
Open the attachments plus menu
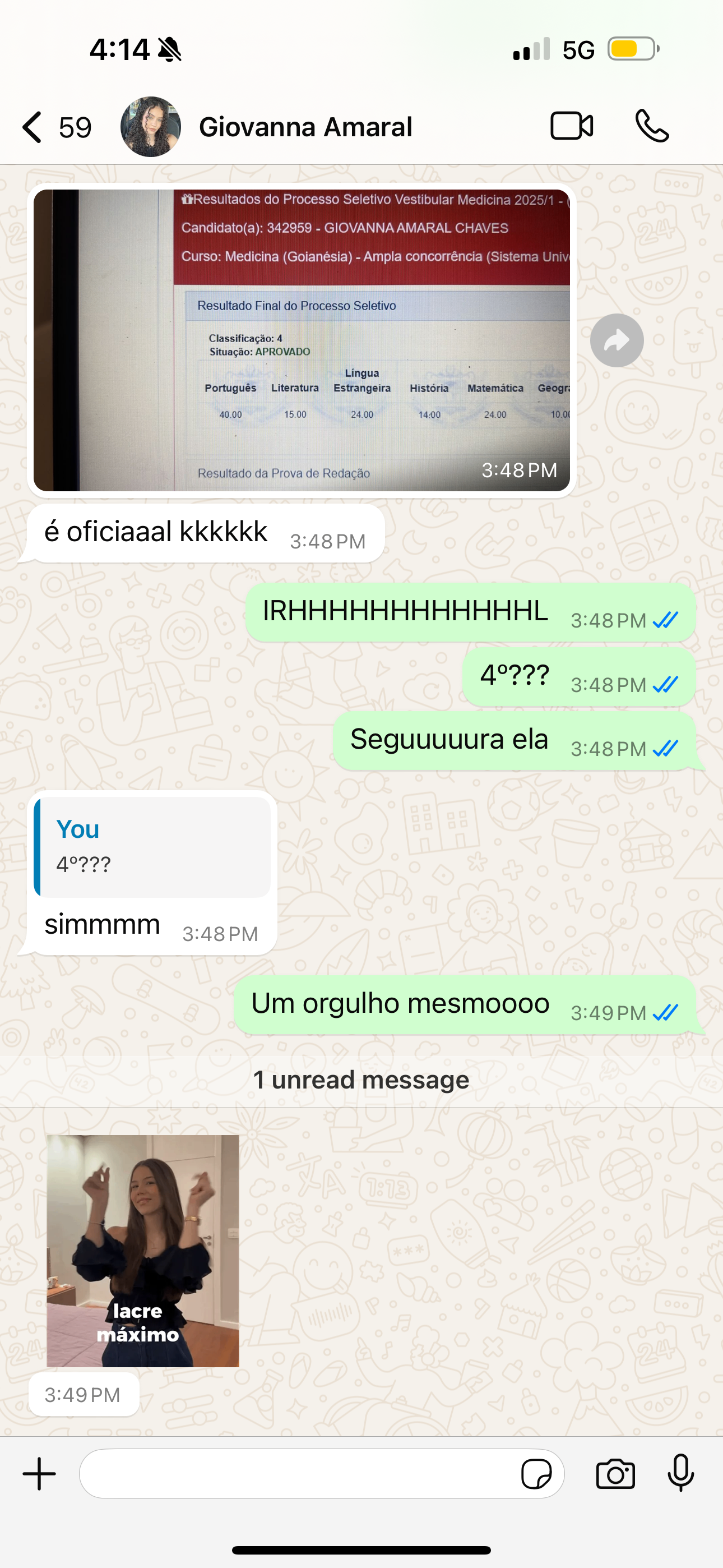(40, 1474)
